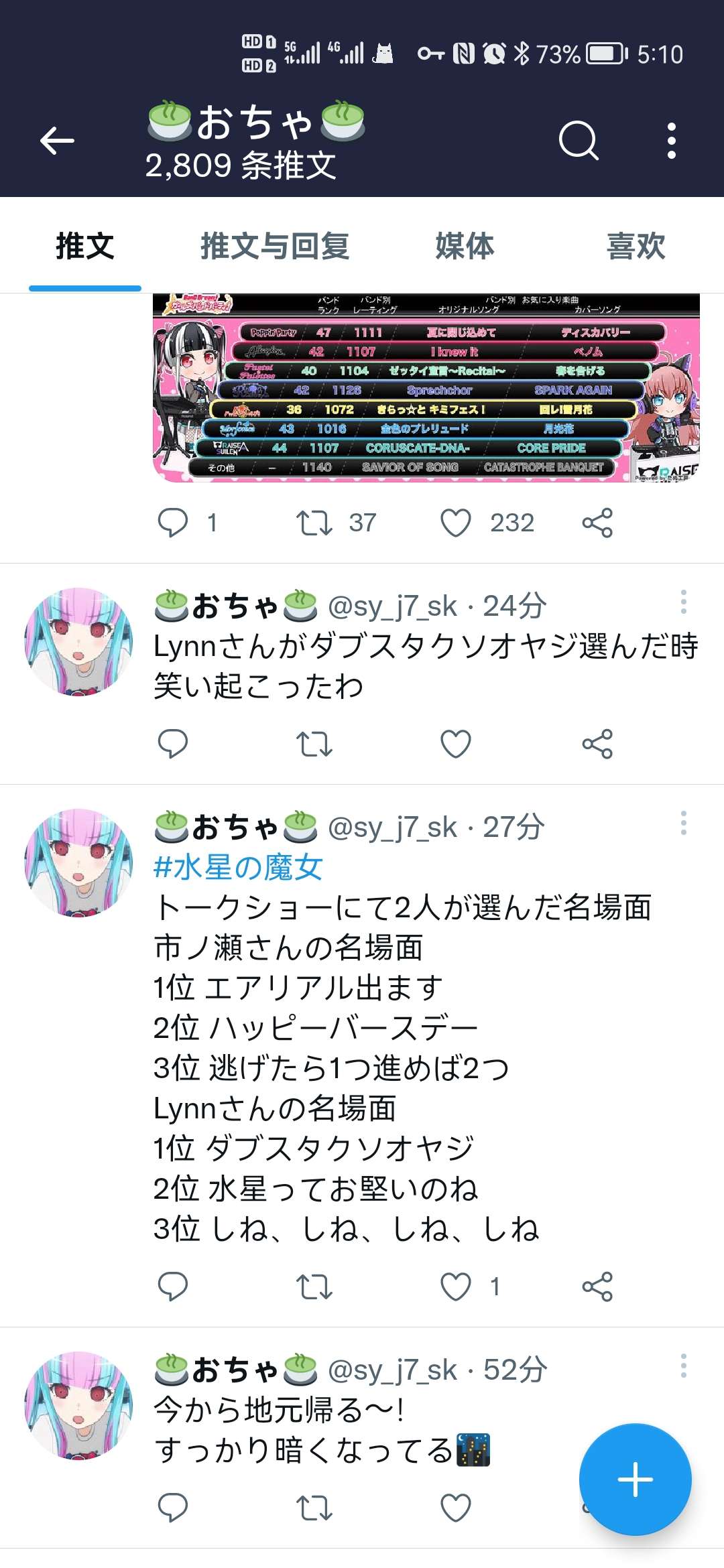The height and width of the screenshot is (1568, 724).
Task: Open the 喜欢 tab
Action: [636, 246]
